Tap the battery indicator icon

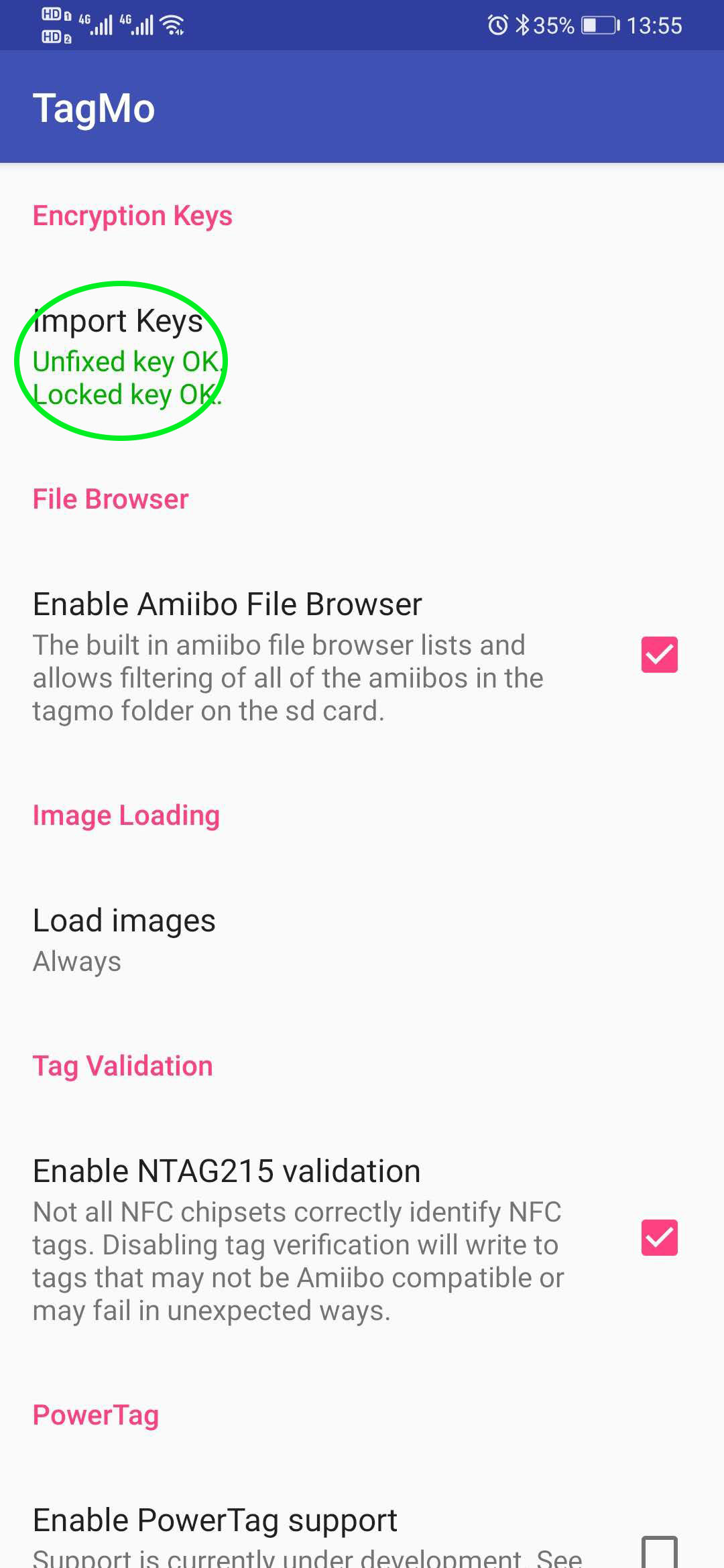600,25
